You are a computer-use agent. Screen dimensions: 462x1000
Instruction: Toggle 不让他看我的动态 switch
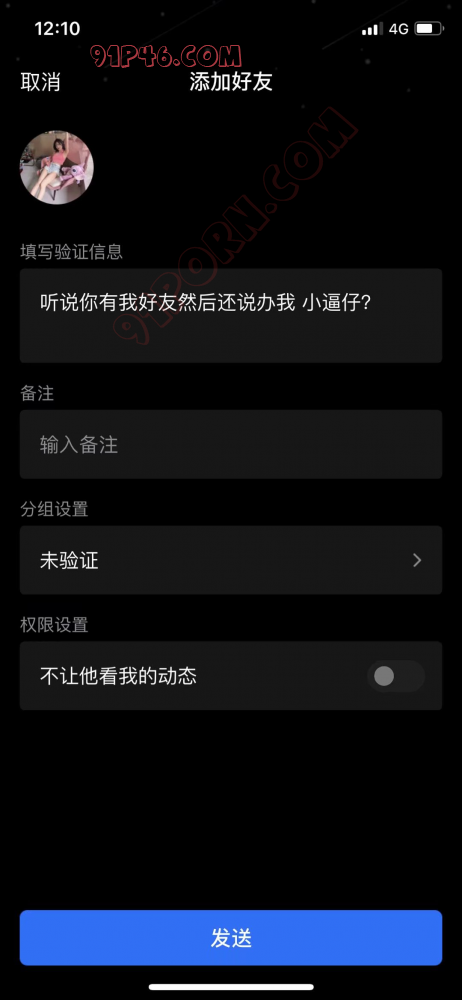pos(396,676)
